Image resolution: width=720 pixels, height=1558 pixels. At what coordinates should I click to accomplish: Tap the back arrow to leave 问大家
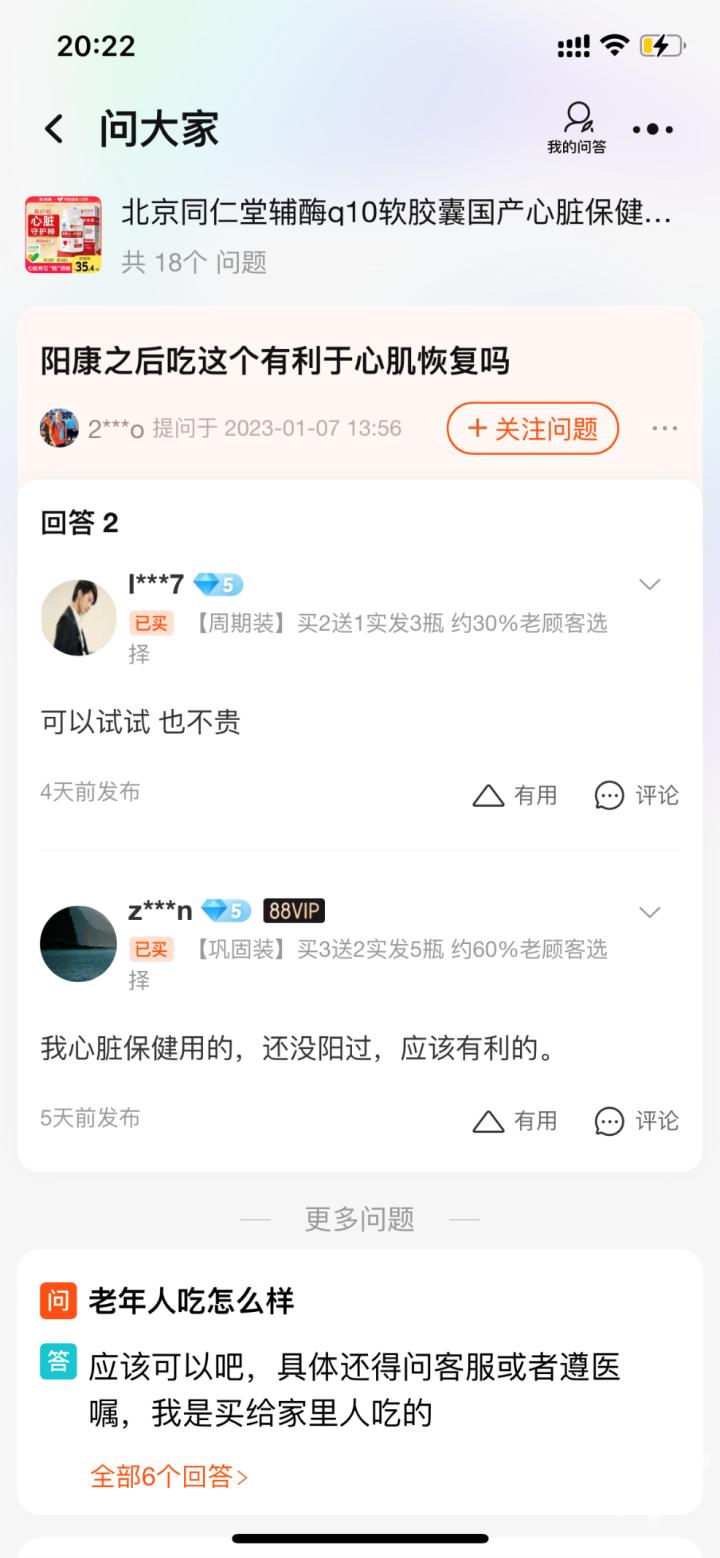(x=52, y=130)
